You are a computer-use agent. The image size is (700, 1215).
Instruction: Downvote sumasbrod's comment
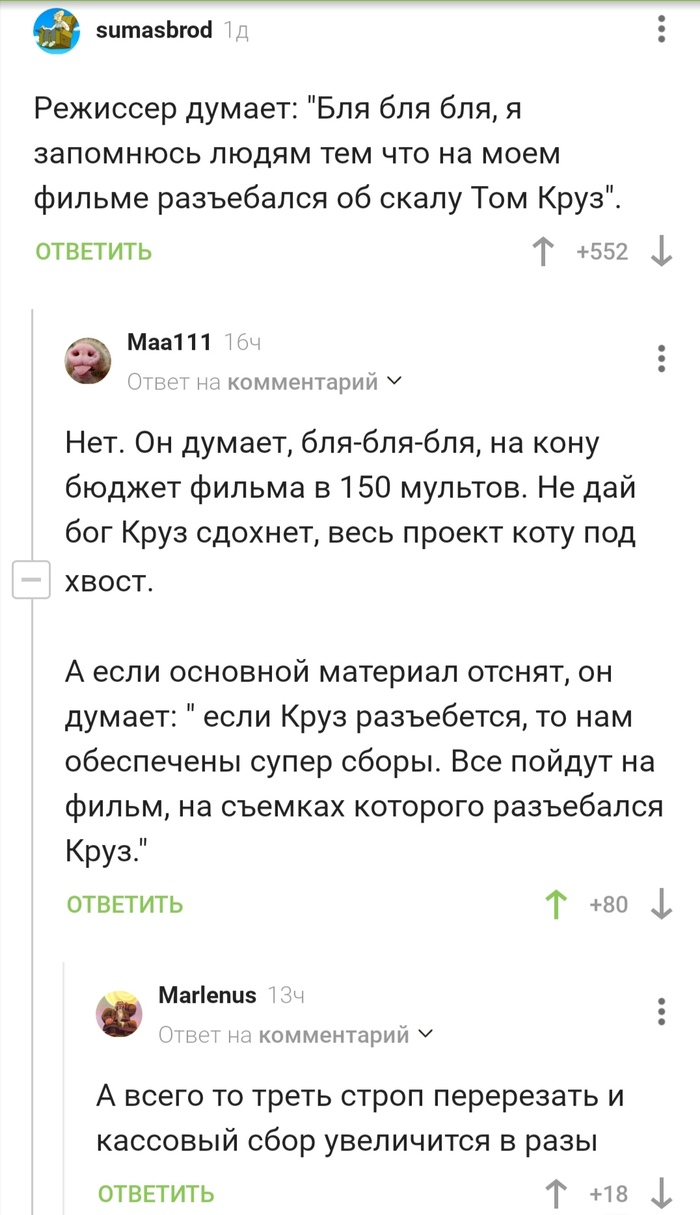pyautogui.click(x=661, y=251)
